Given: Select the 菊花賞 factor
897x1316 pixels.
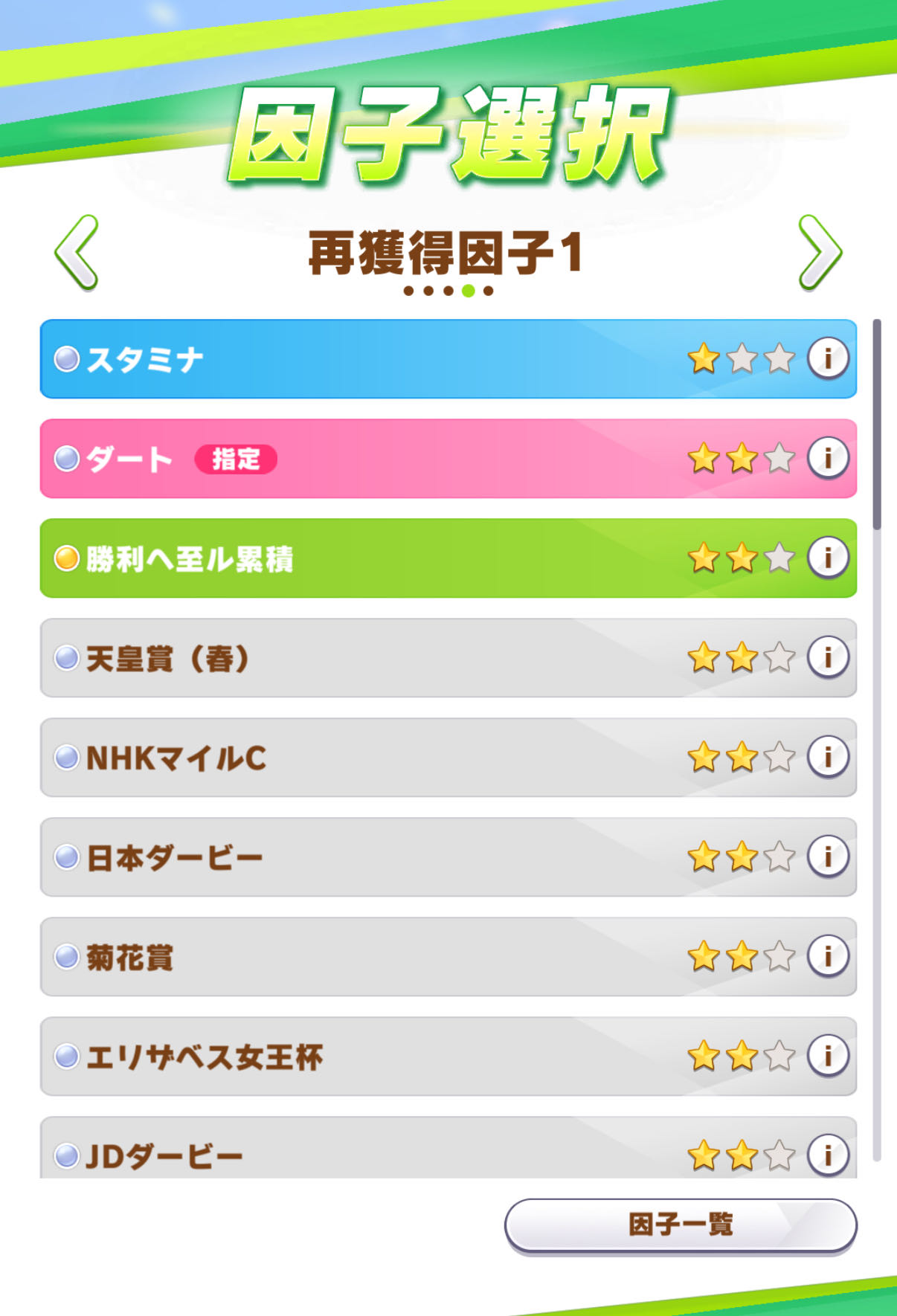Looking at the screenshot, I should 372,957.
